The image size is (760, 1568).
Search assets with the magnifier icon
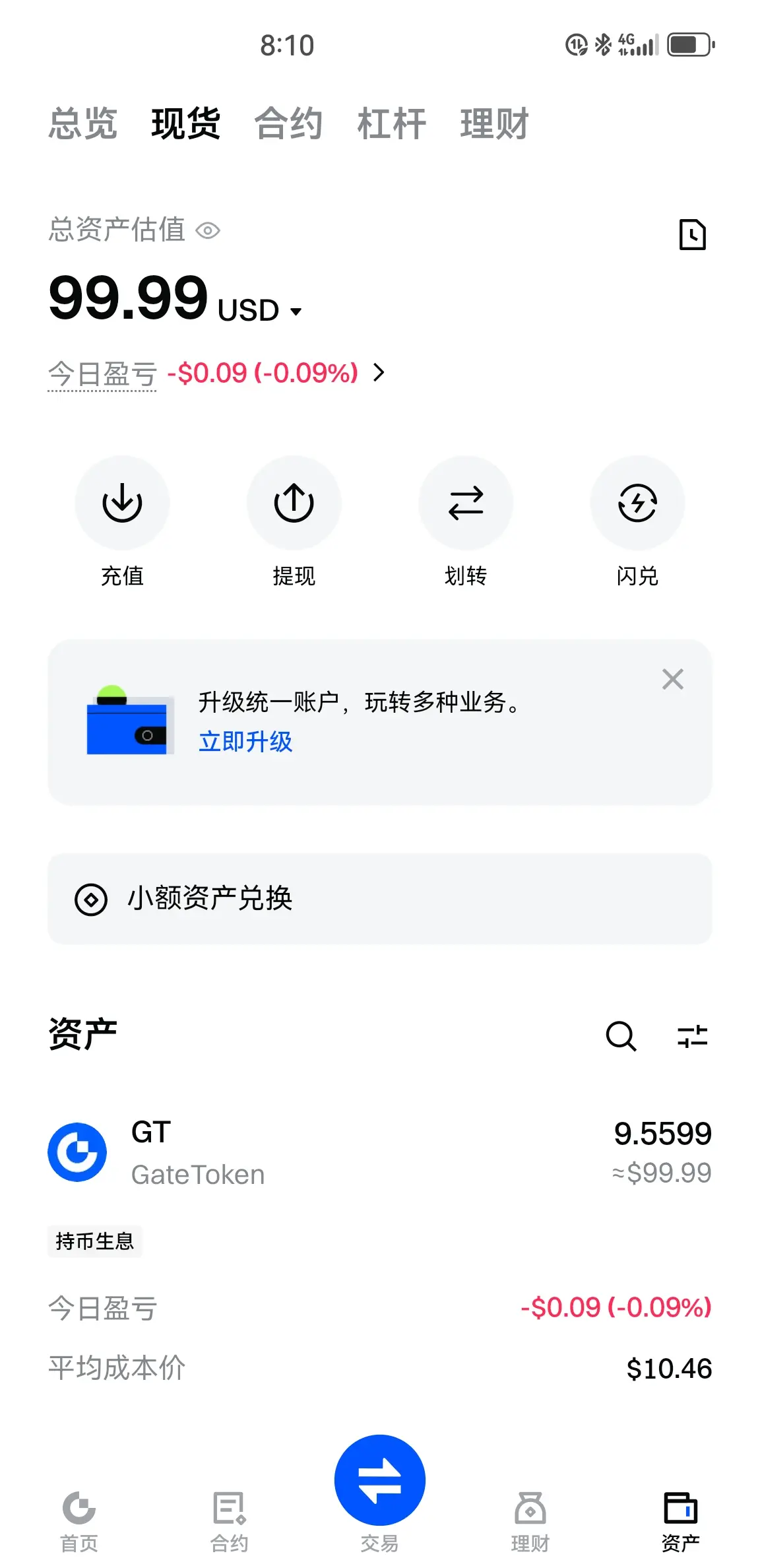pos(621,1036)
